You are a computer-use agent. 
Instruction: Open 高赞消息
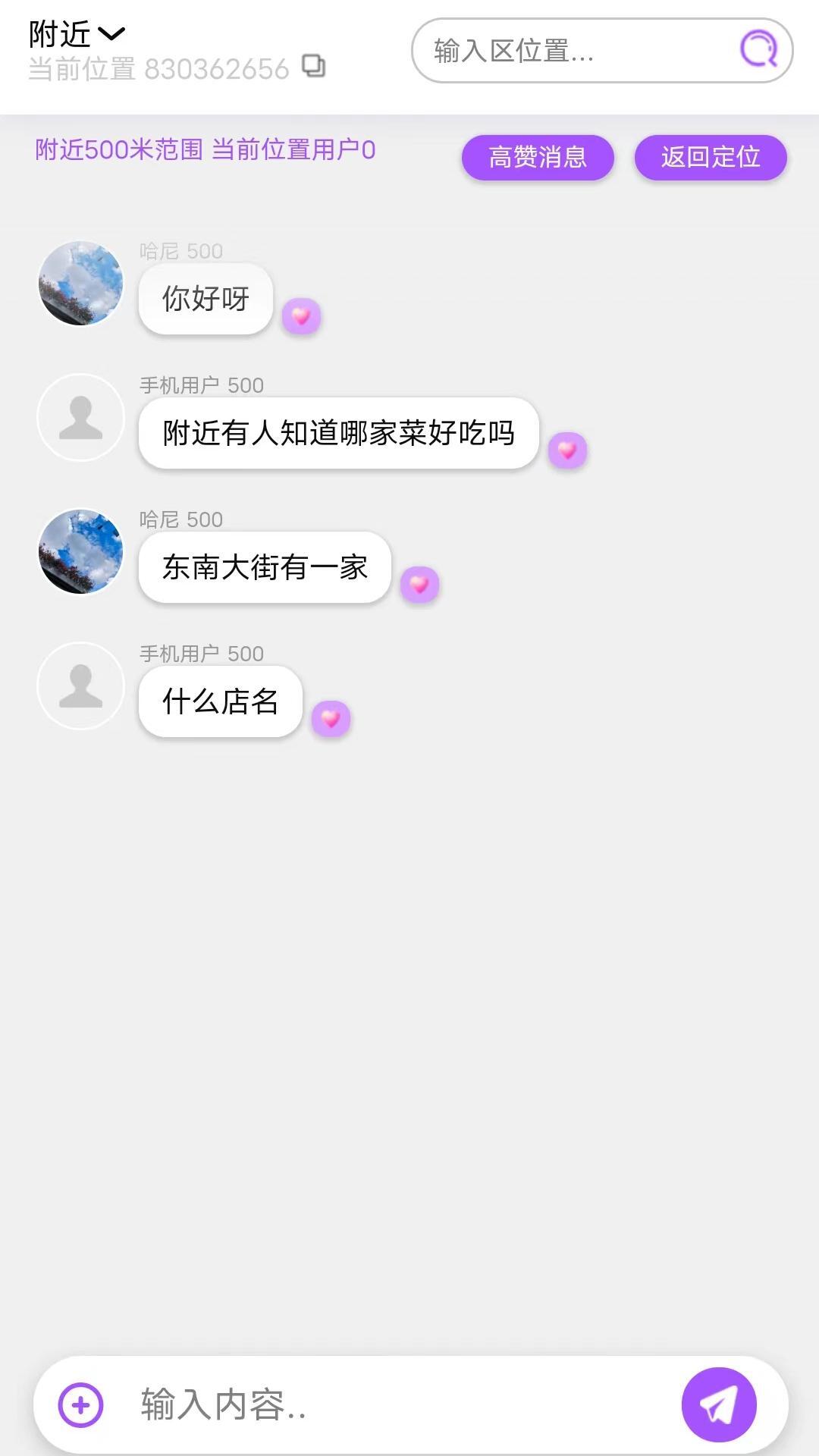pyautogui.click(x=538, y=158)
